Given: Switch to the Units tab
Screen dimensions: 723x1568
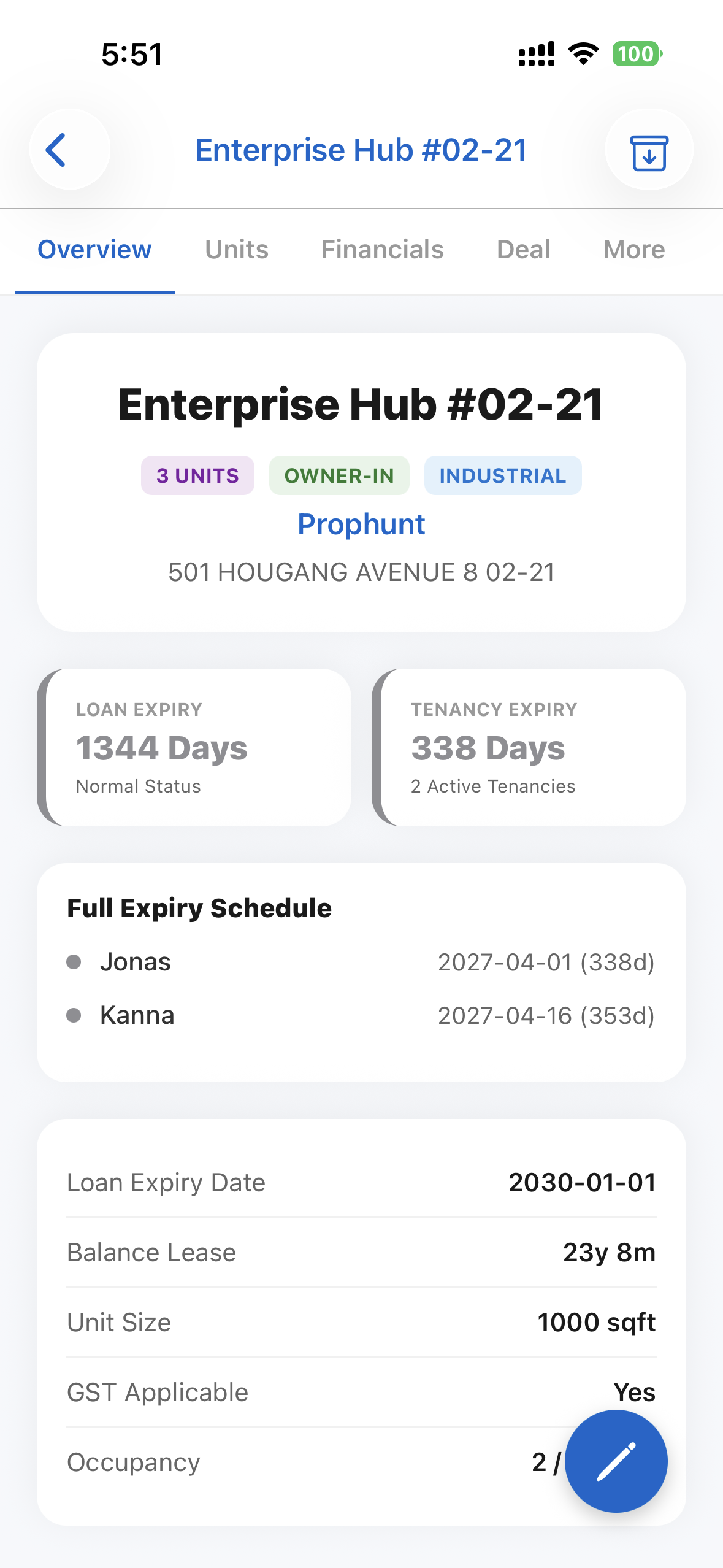Looking at the screenshot, I should (x=236, y=249).
